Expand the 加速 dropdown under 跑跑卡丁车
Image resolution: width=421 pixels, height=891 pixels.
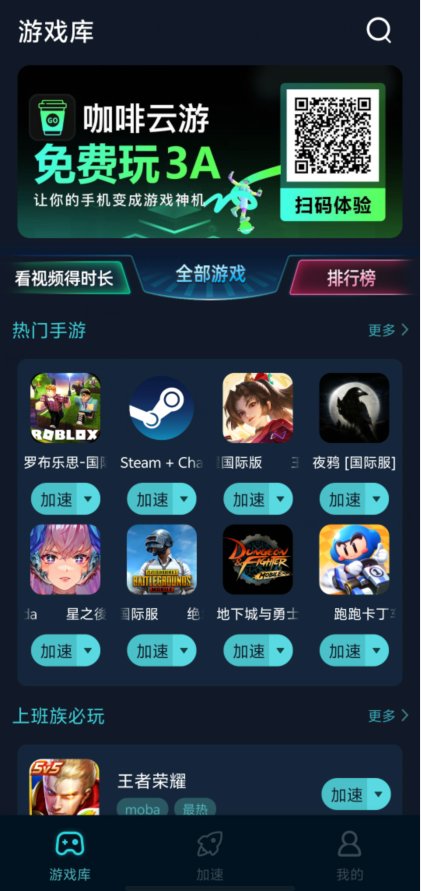click(377, 650)
